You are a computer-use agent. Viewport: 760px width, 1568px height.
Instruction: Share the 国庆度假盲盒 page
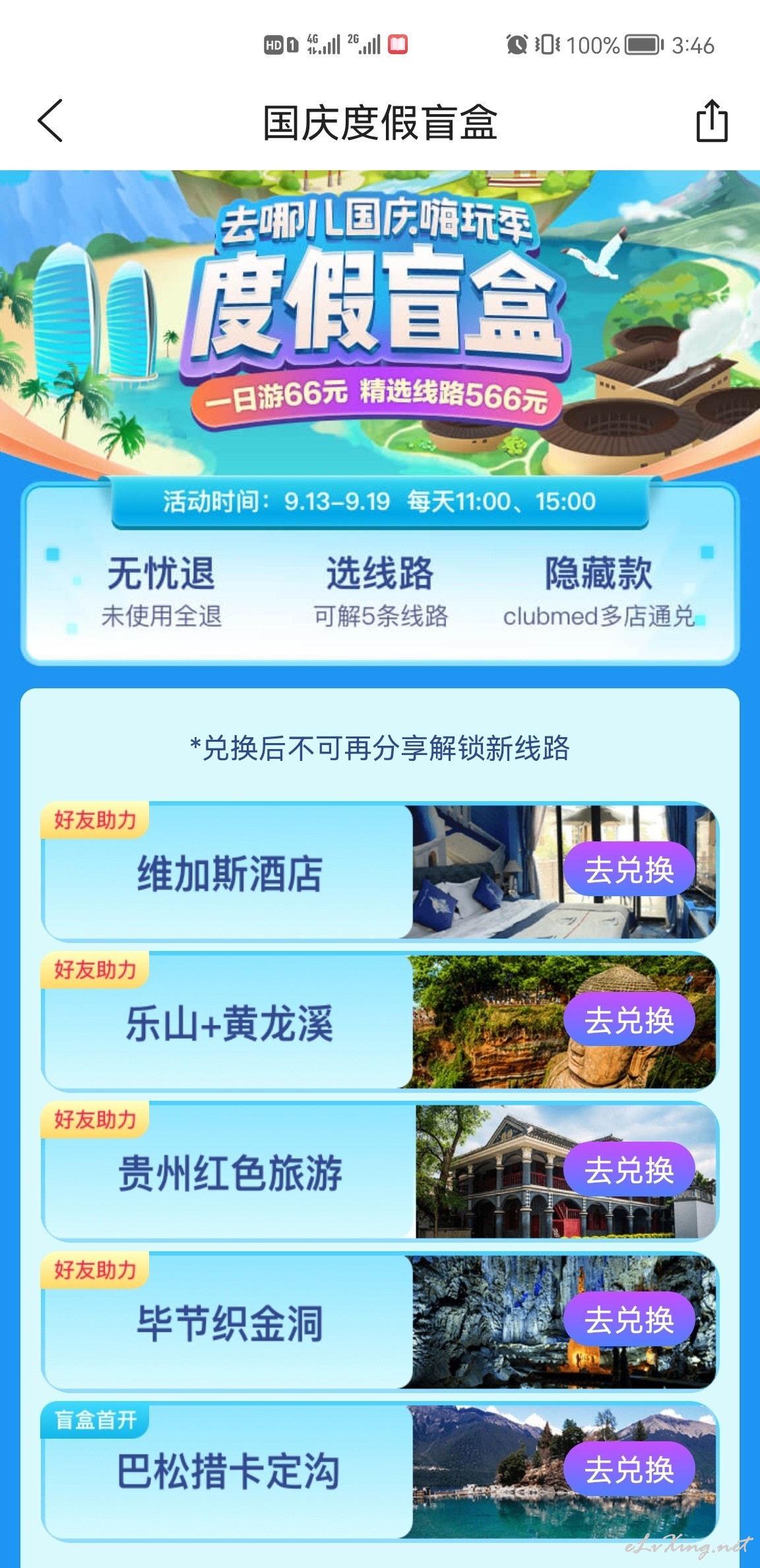click(x=712, y=121)
